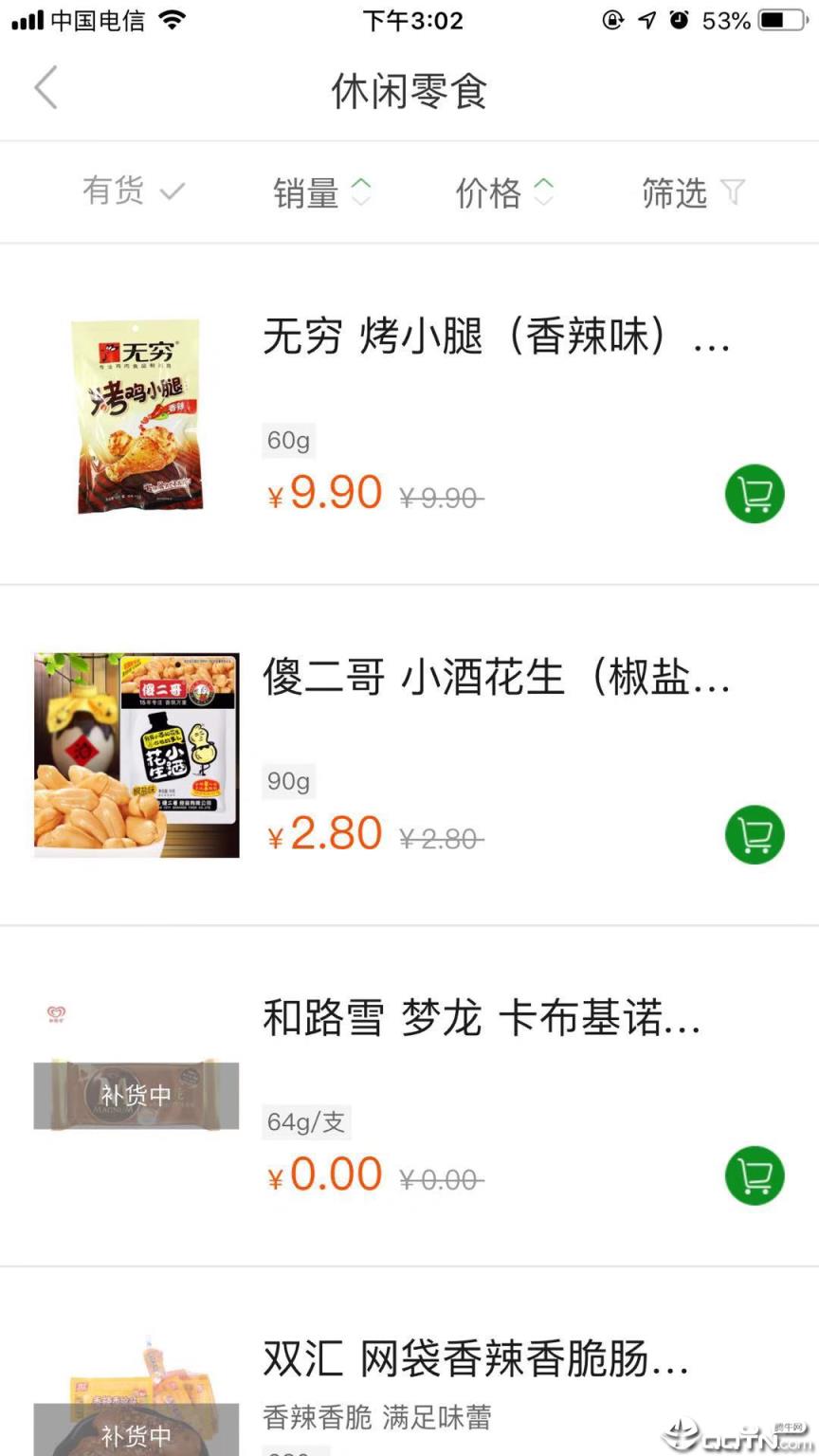Add 傻二哥 小酒花生 to cart
Image resolution: width=819 pixels, height=1456 pixels.
[755, 834]
